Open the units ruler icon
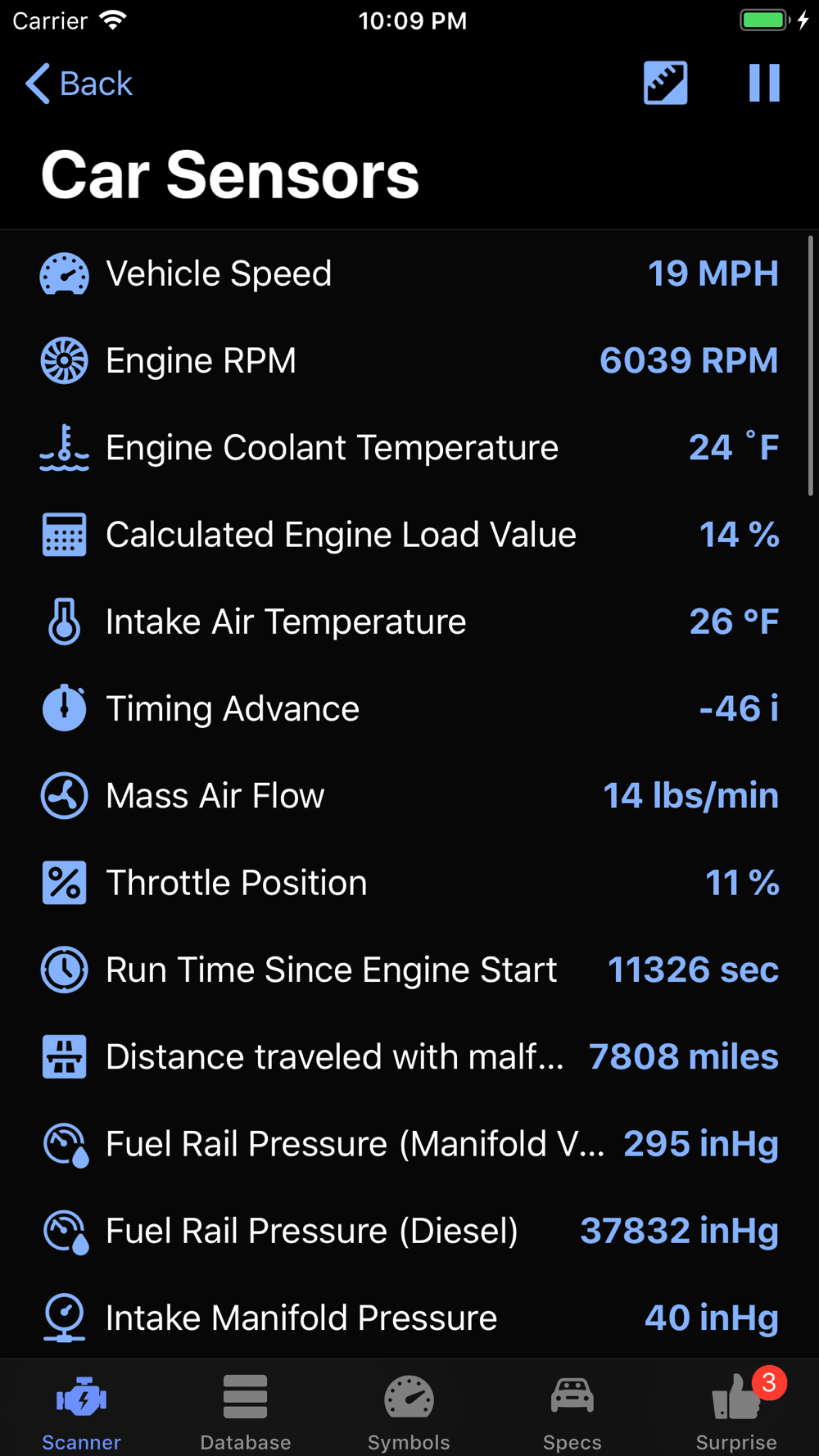 click(x=665, y=84)
